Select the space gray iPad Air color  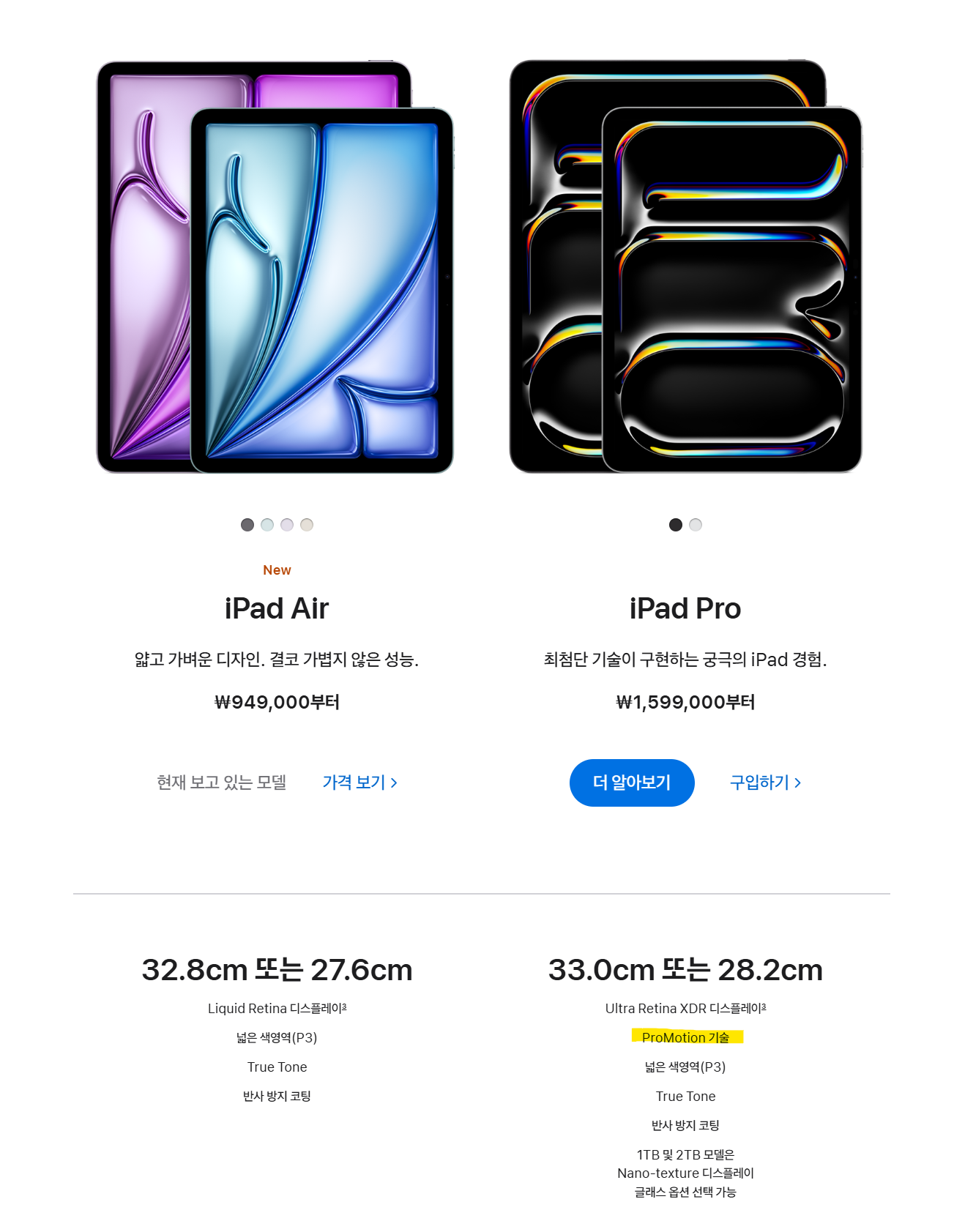pos(247,525)
